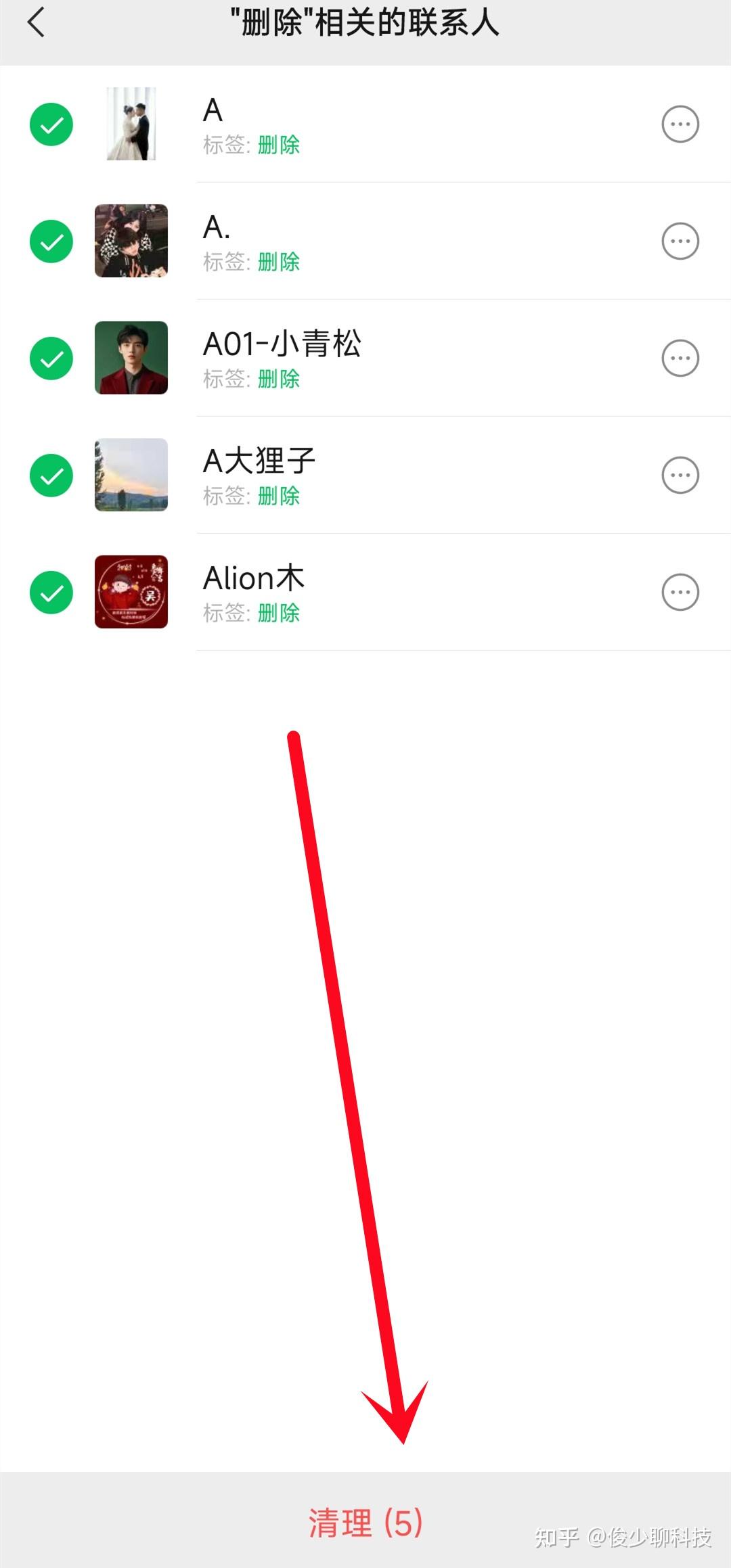Tap the back arrow to leave this page
Screen dimensions: 731x1568
(x=36, y=24)
